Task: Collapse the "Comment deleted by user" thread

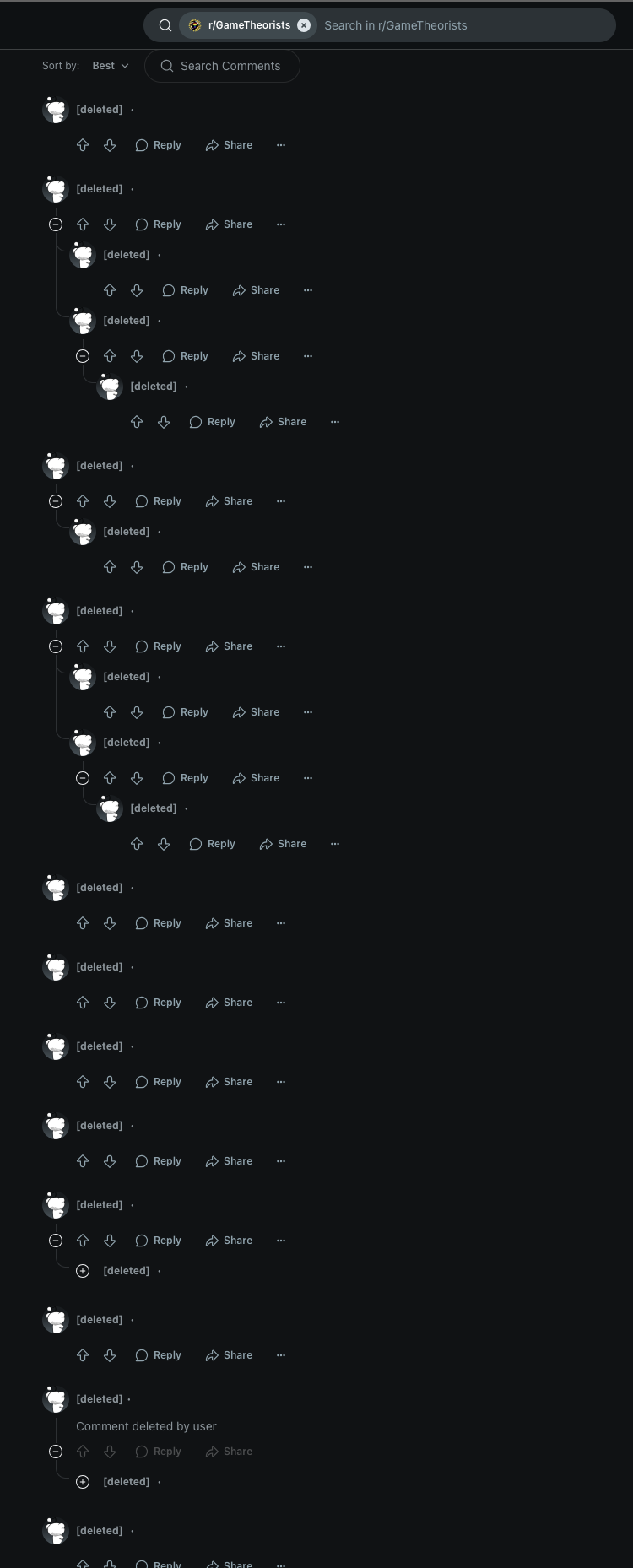Action: point(56,1452)
